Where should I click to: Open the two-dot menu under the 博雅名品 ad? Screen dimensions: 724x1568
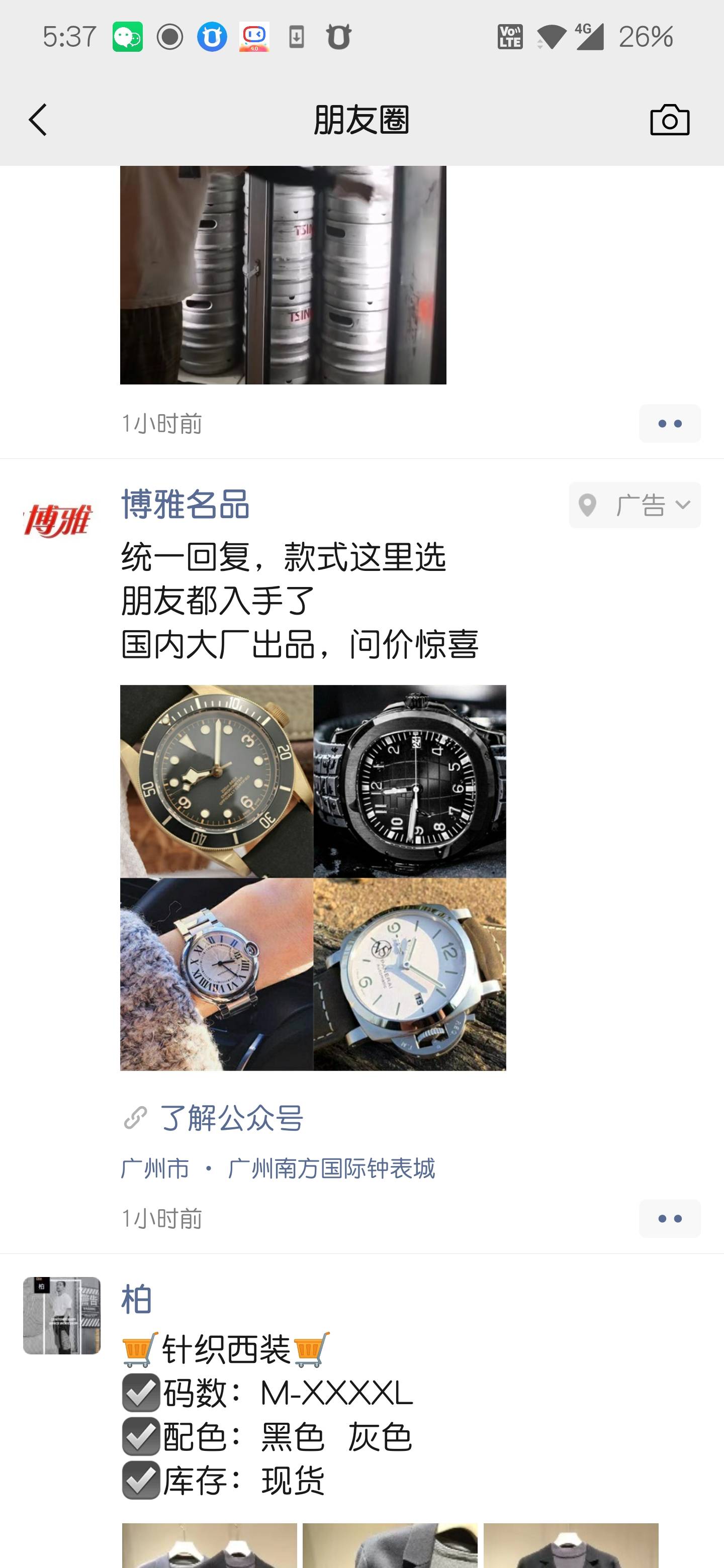(x=669, y=1219)
